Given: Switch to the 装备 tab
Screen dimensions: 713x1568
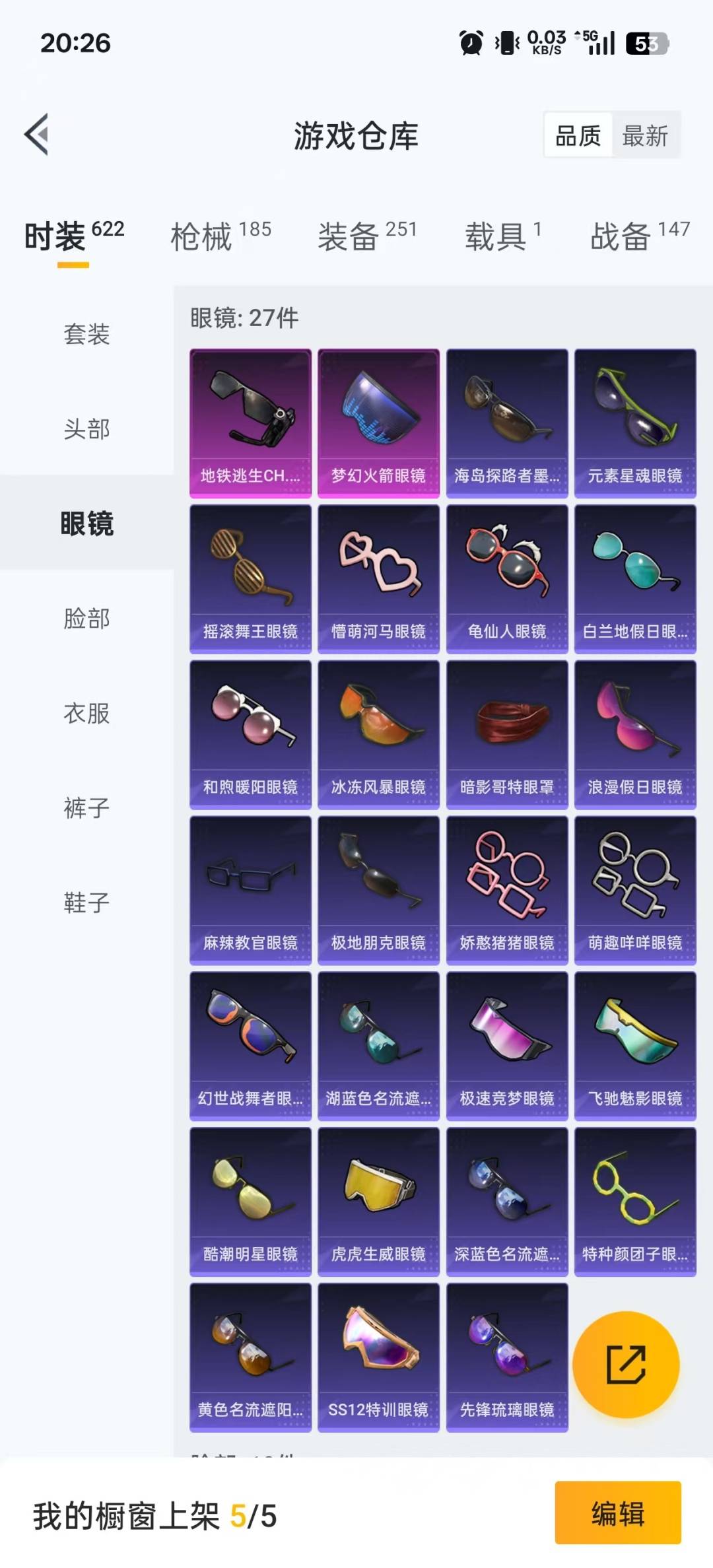Looking at the screenshot, I should (368, 236).
